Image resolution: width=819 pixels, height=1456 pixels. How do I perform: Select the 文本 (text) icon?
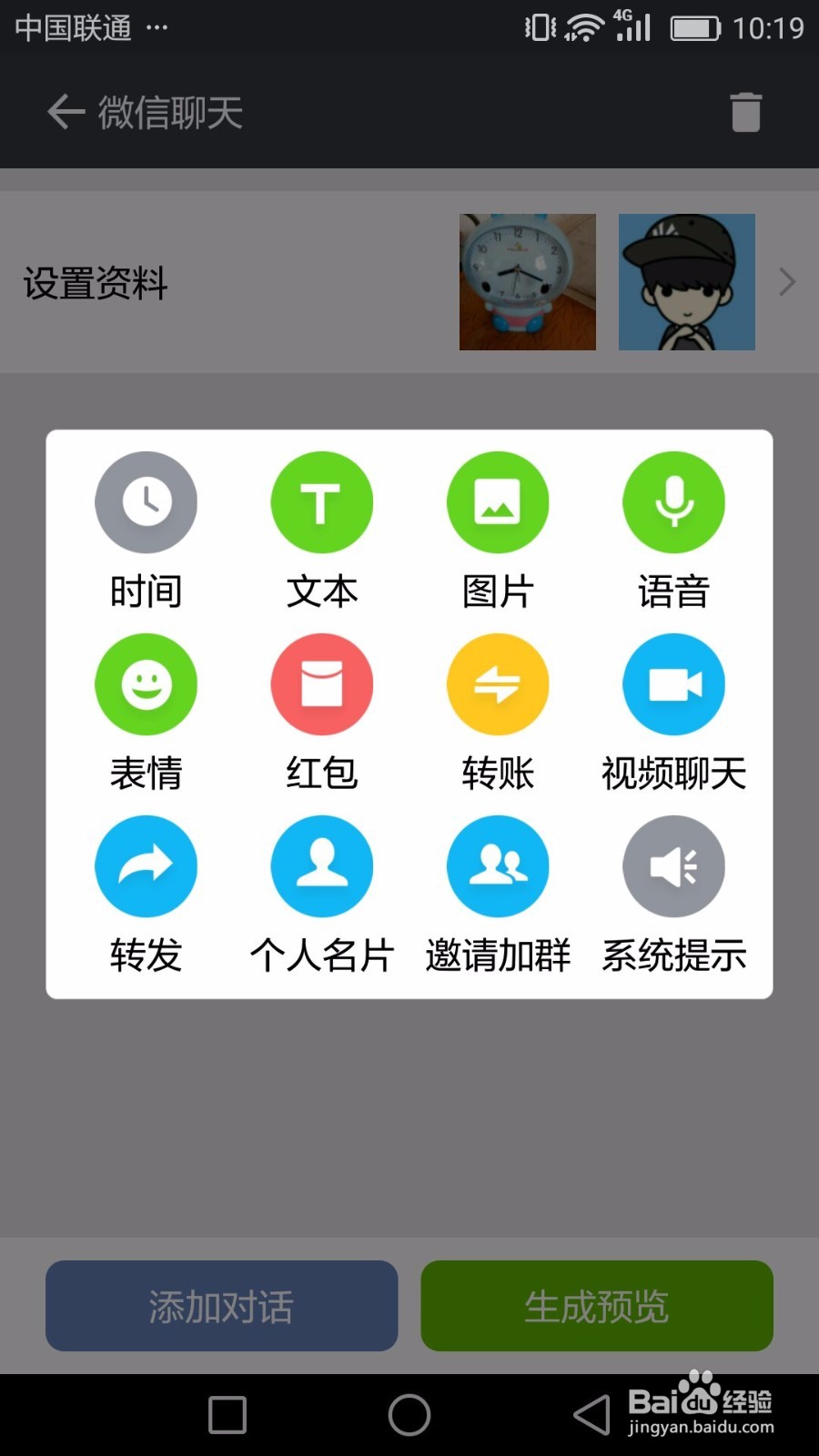[321, 502]
